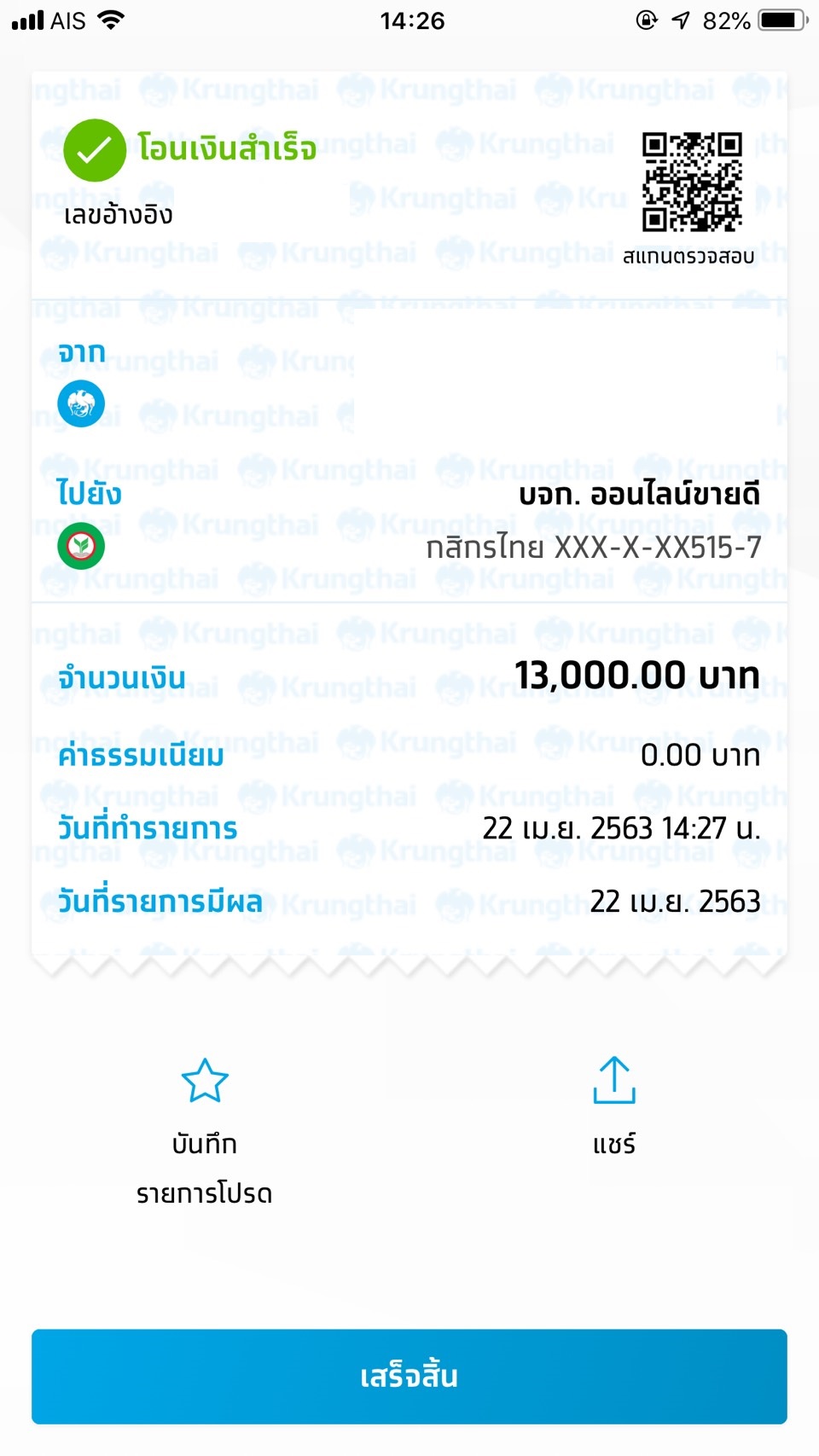Save this transfer to favorites (บันทึกรายการโปรด)
Image resolution: width=819 pixels, height=1456 pixels.
[205, 1131]
